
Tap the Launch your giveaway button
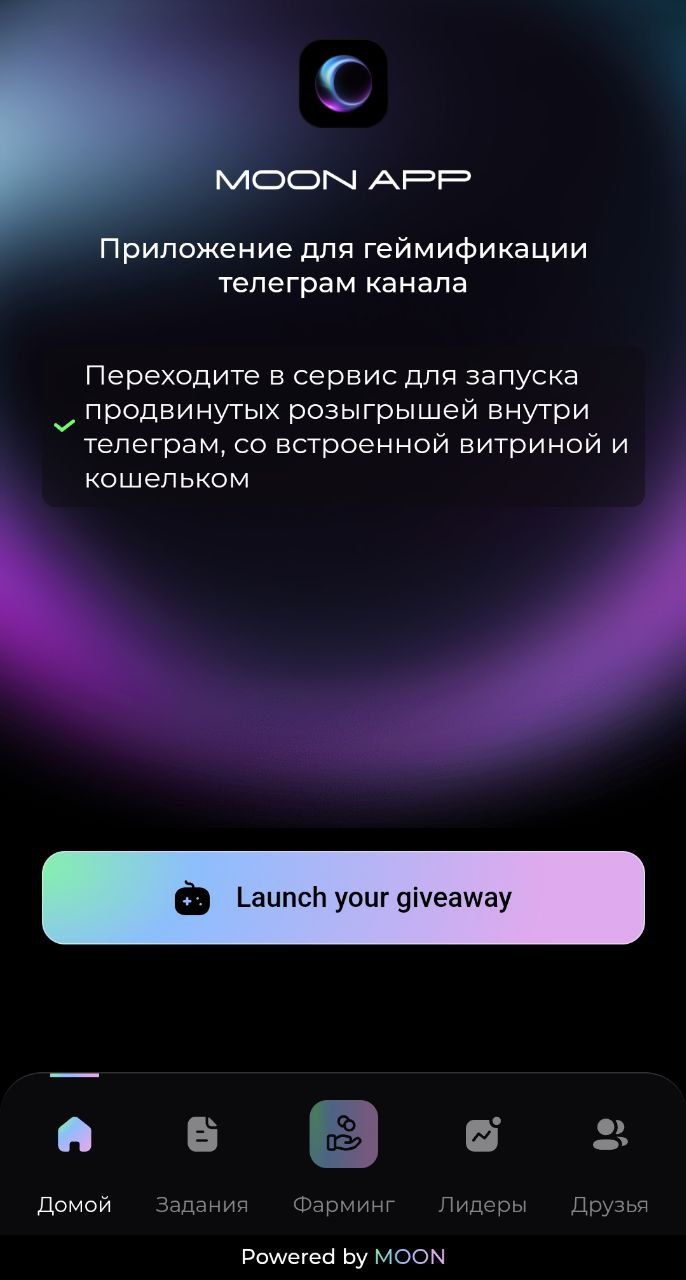343,897
